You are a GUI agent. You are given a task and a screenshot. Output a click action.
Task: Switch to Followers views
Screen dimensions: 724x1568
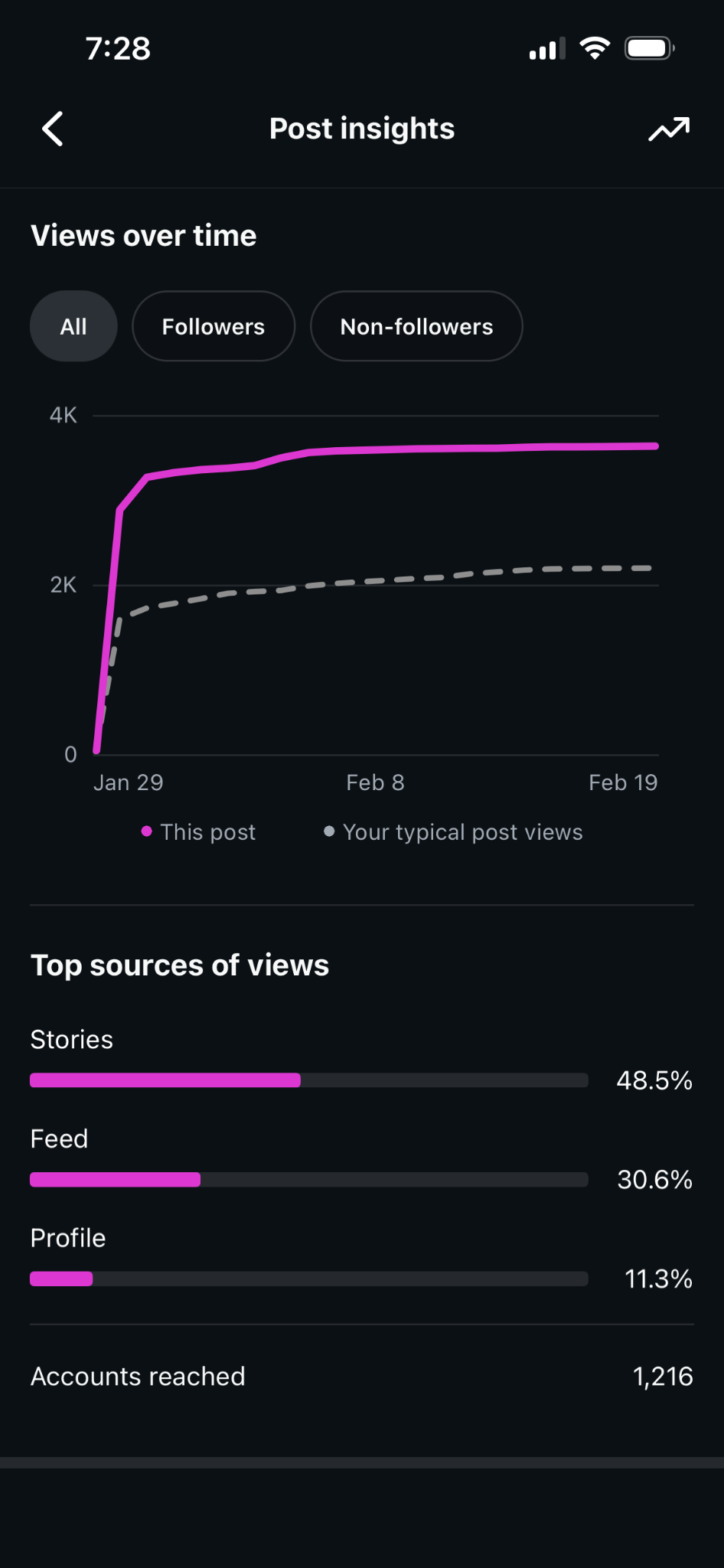pyautogui.click(x=214, y=326)
